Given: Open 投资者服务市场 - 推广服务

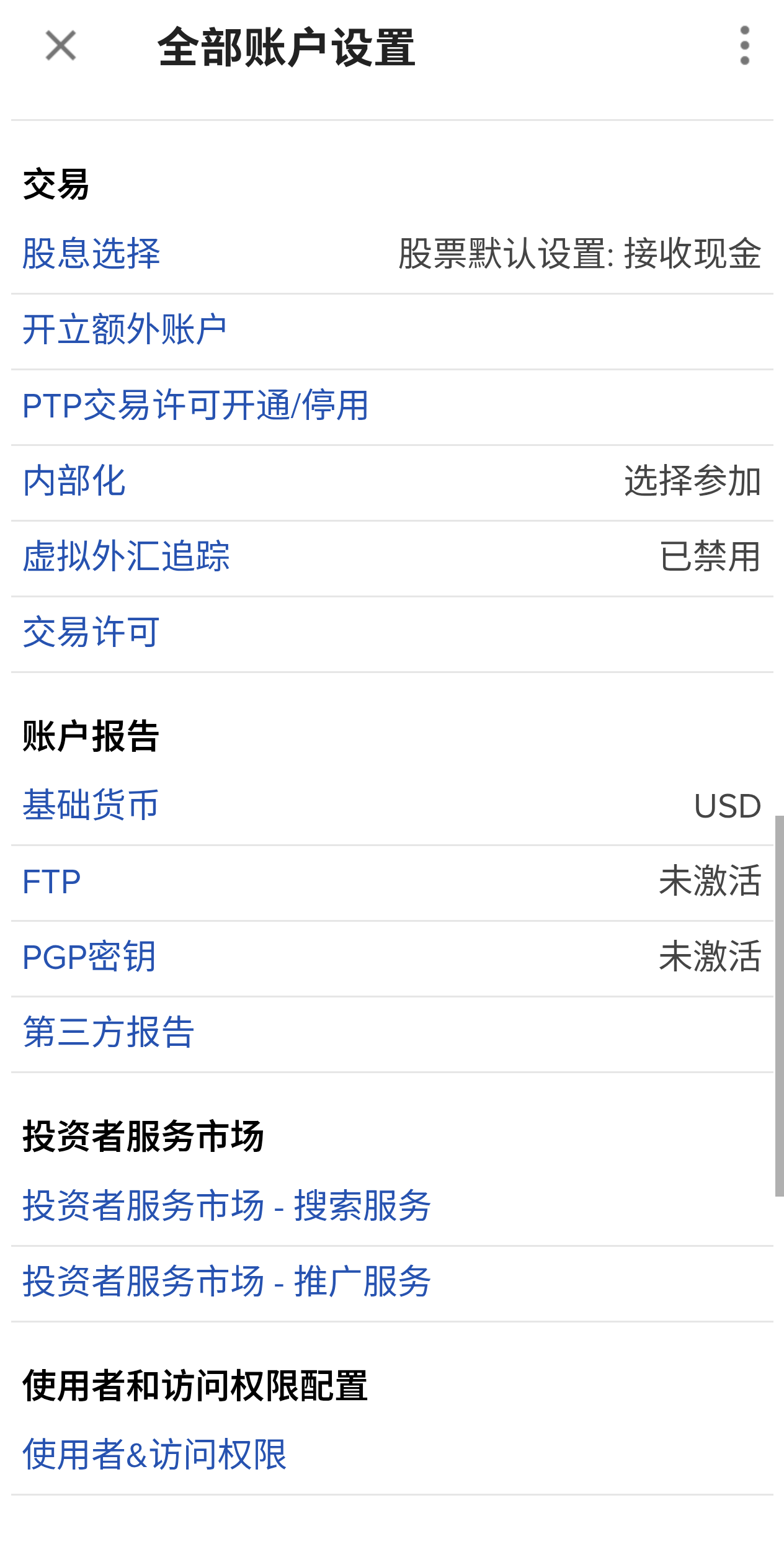Looking at the screenshot, I should coord(226,1282).
